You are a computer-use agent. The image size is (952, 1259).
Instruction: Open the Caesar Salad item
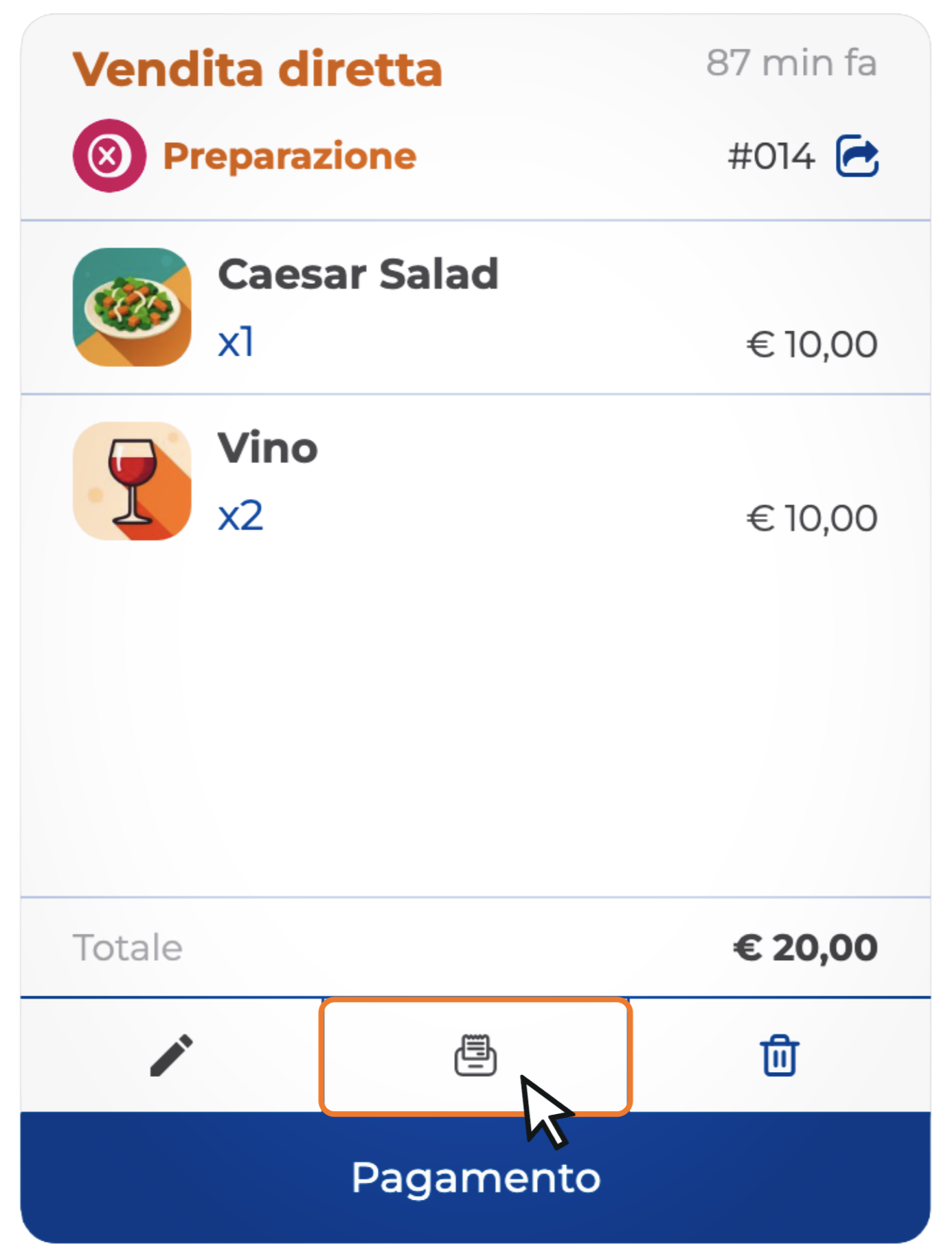tap(357, 274)
